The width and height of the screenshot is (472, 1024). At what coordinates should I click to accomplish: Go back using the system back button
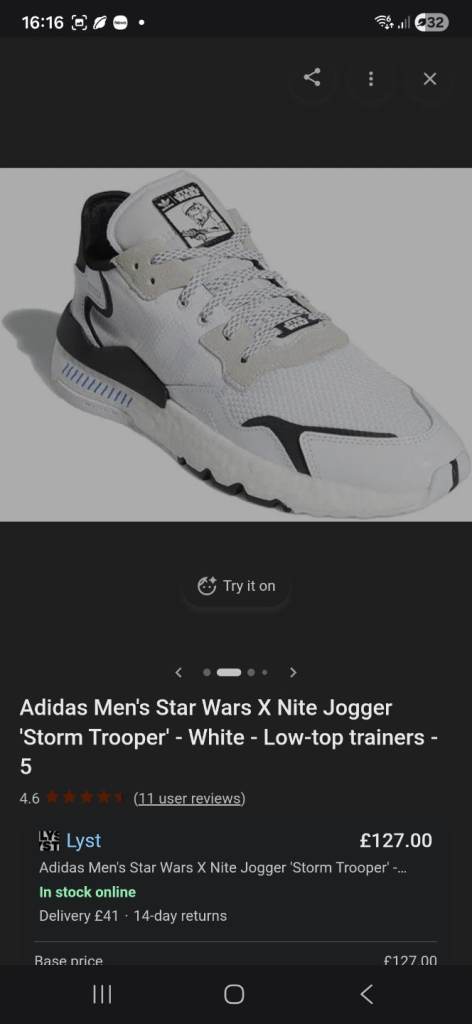[x=367, y=995]
